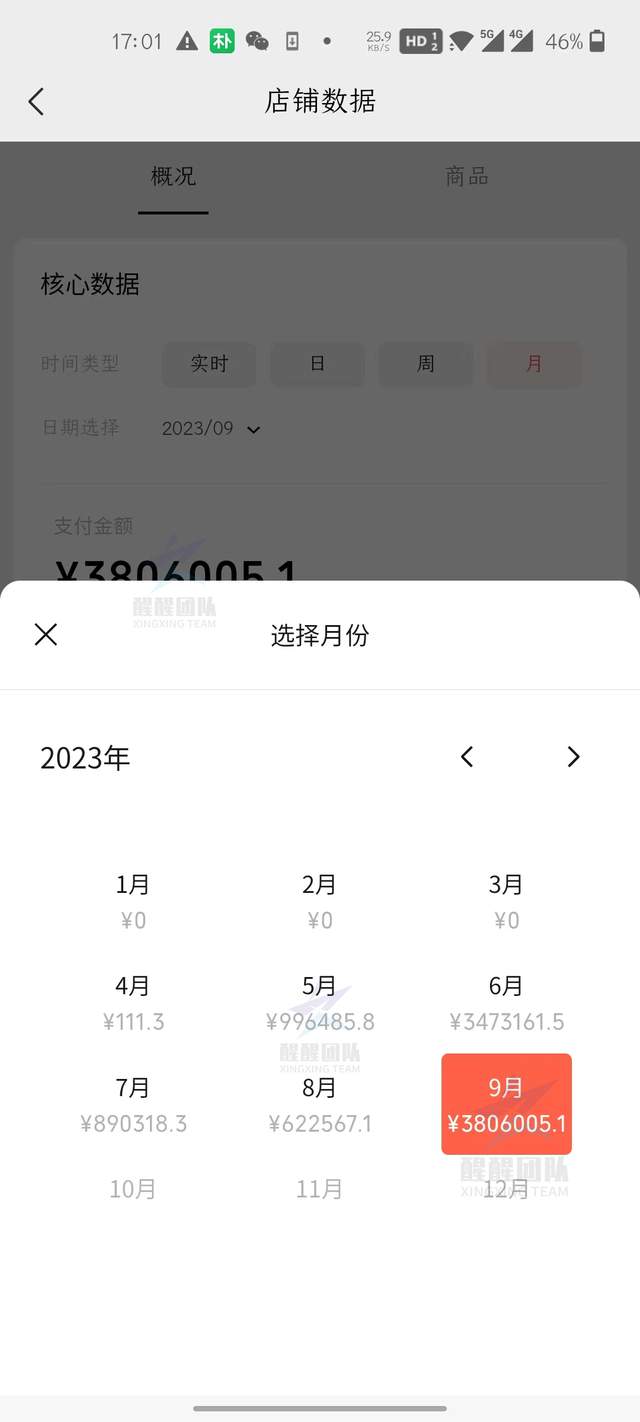
Task: Choose 3月 in the month grid
Action: click(x=506, y=901)
